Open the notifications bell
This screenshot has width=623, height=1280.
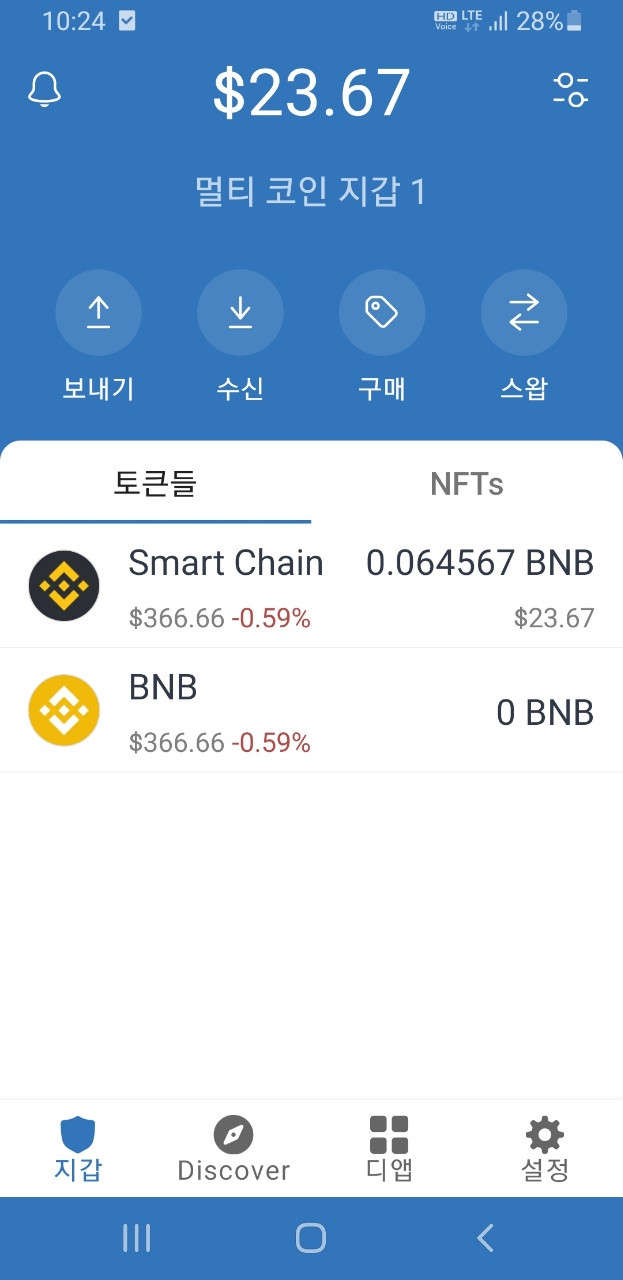[44, 90]
